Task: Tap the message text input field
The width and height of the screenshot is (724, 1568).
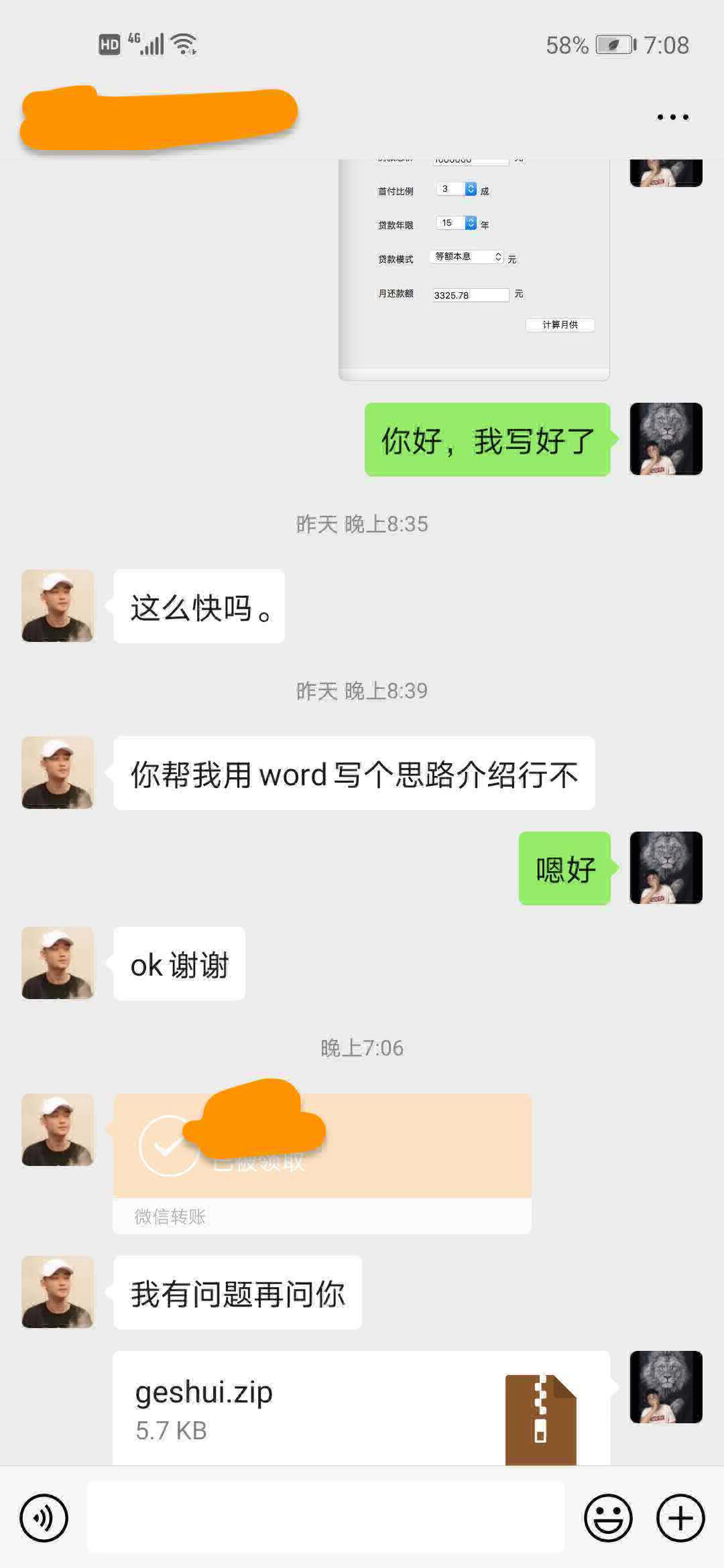Action: tap(326, 1518)
